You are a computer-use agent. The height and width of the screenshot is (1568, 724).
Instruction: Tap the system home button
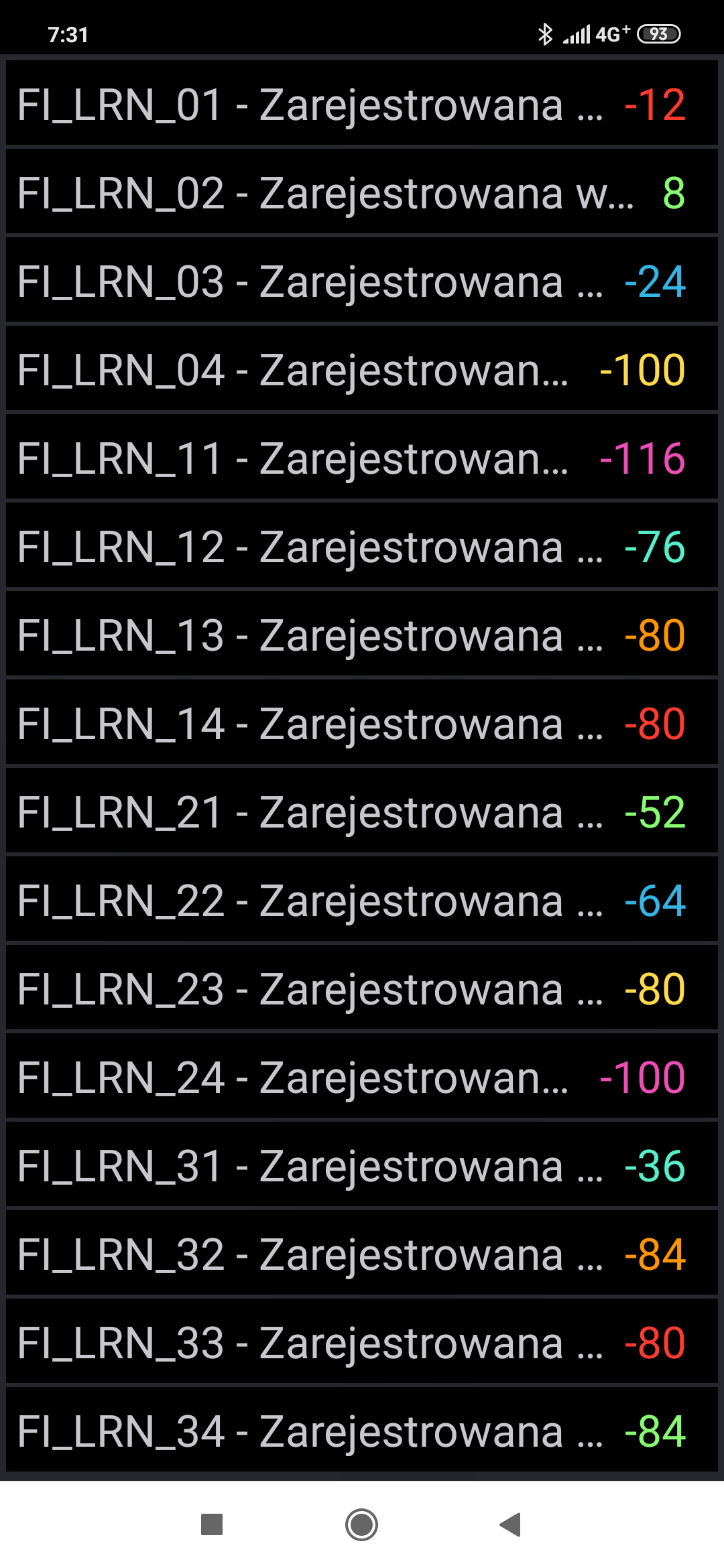click(x=361, y=1524)
